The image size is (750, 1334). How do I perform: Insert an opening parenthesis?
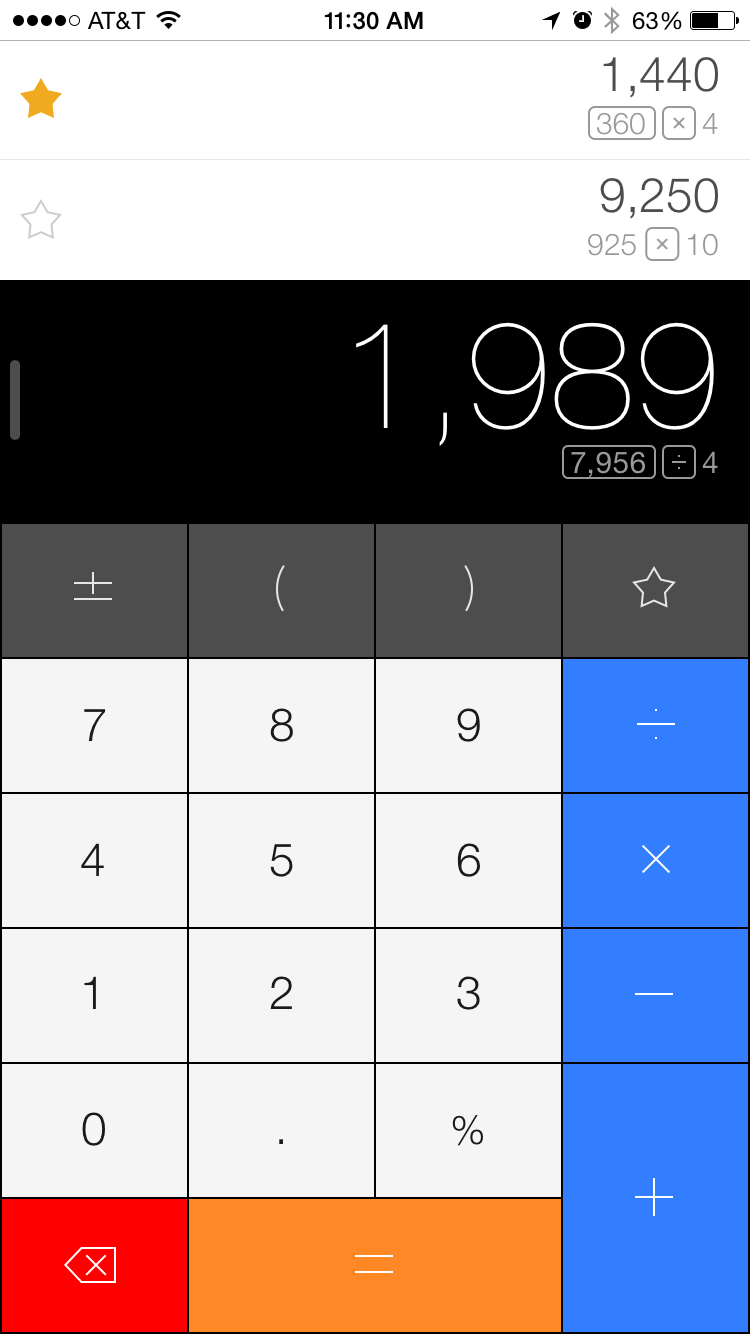(281, 590)
